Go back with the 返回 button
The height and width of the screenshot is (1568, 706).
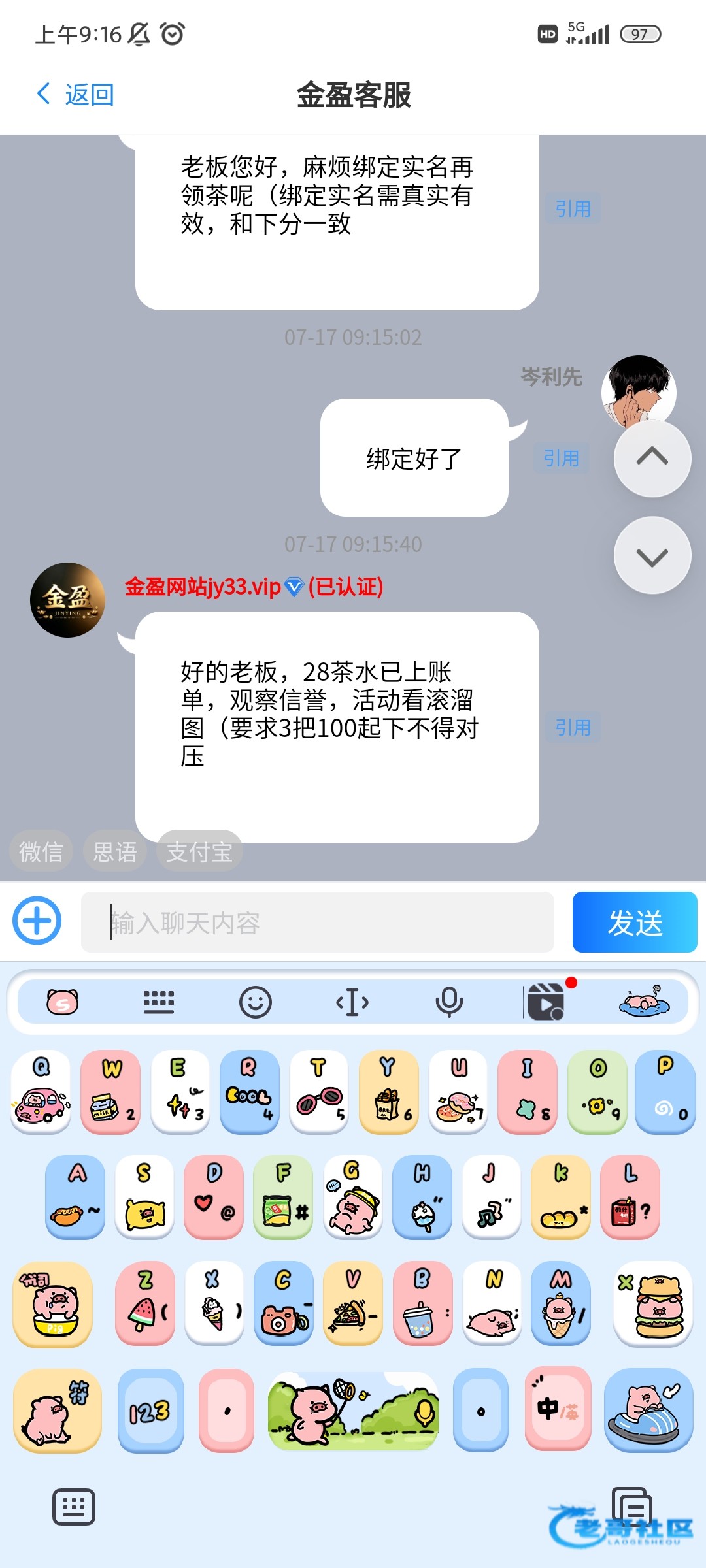tap(75, 95)
